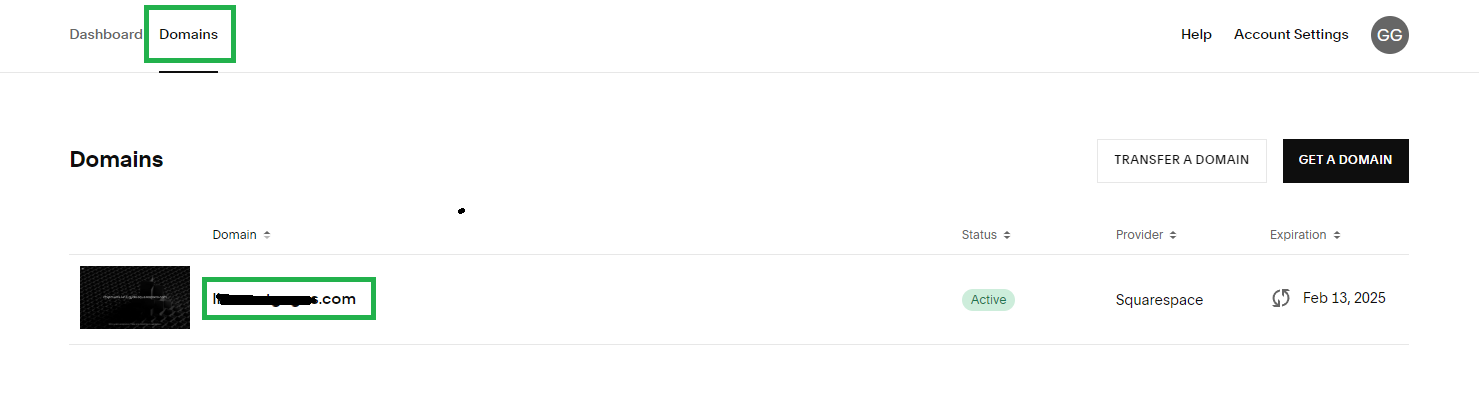Viewport: 1479px width, 409px height.
Task: Sort the list by Expiration
Action: (1304, 235)
